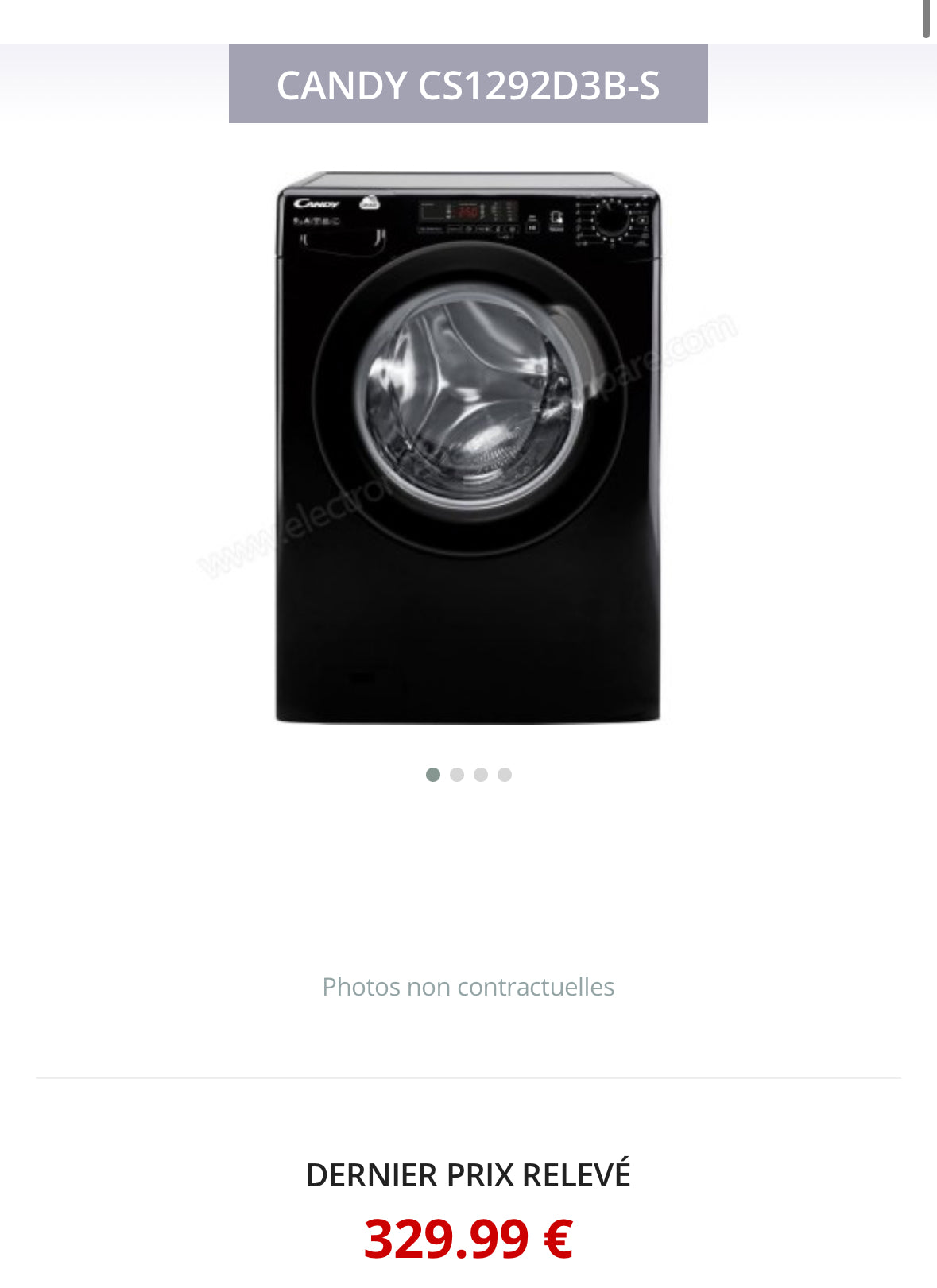This screenshot has width=937, height=1288.
Task: Select the first photo carousel dot
Action: click(433, 775)
